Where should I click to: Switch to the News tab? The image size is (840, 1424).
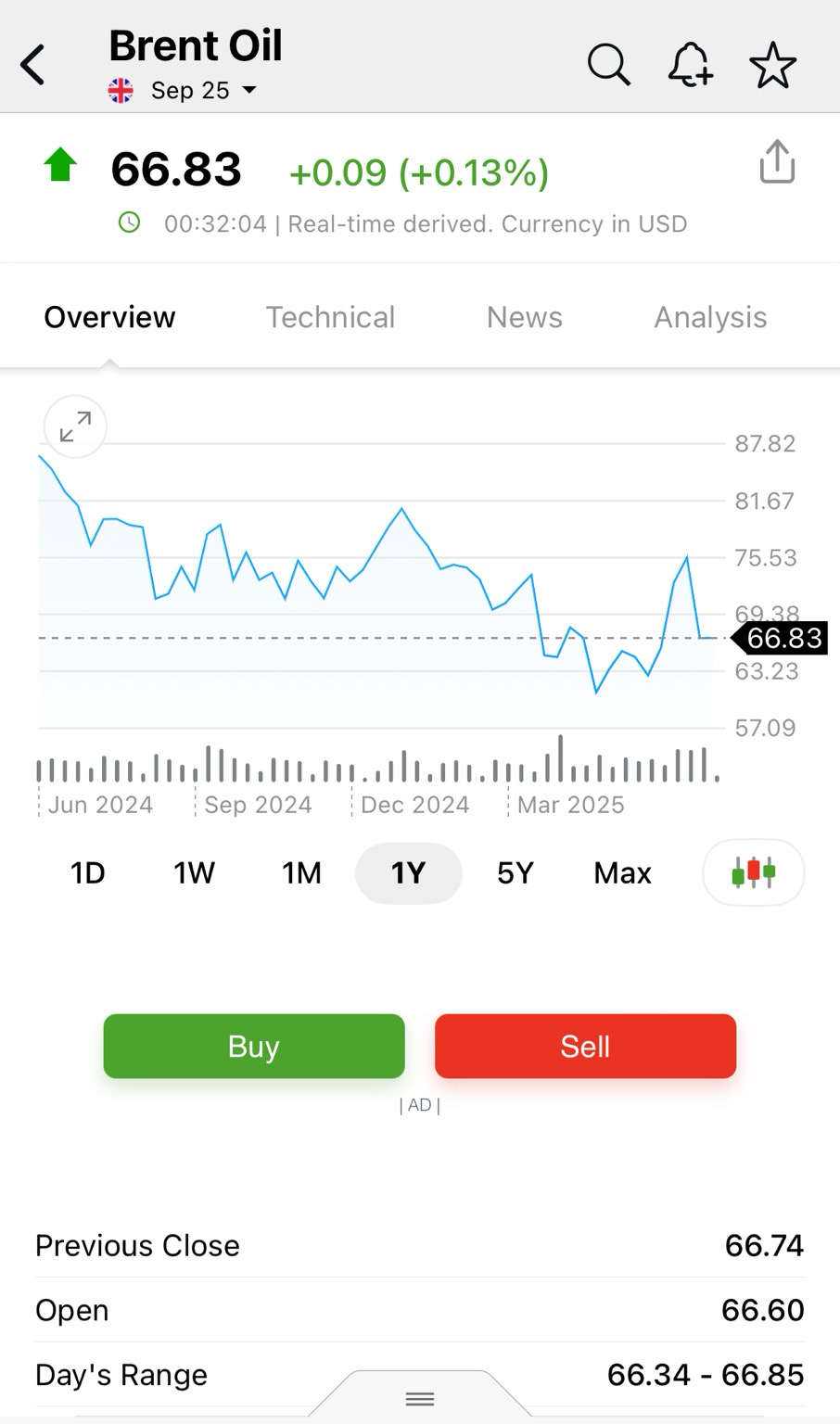tap(525, 317)
